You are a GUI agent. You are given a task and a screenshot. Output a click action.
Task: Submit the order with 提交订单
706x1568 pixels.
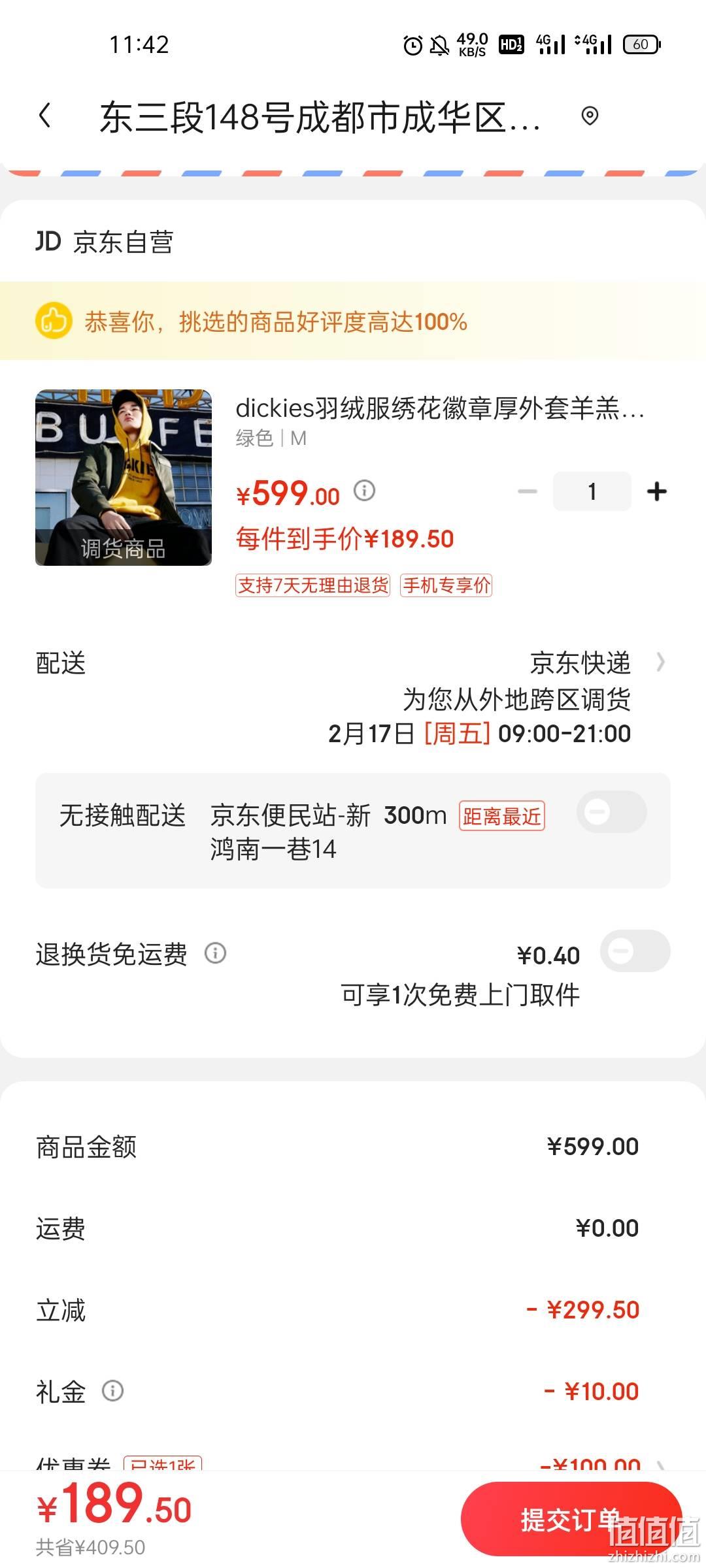[x=571, y=1520]
